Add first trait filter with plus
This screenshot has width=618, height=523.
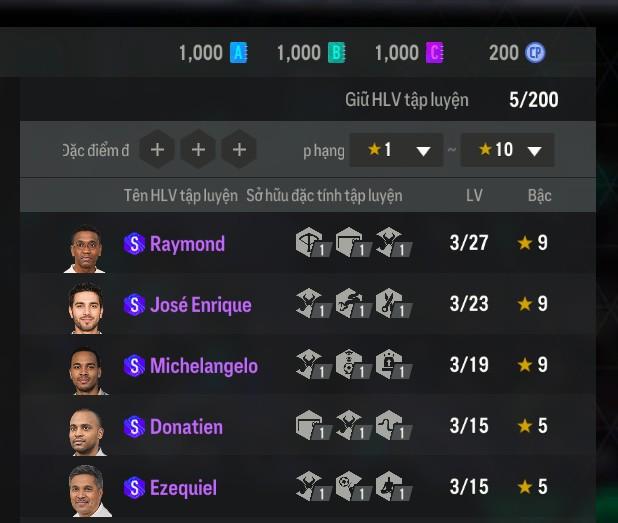[157, 150]
